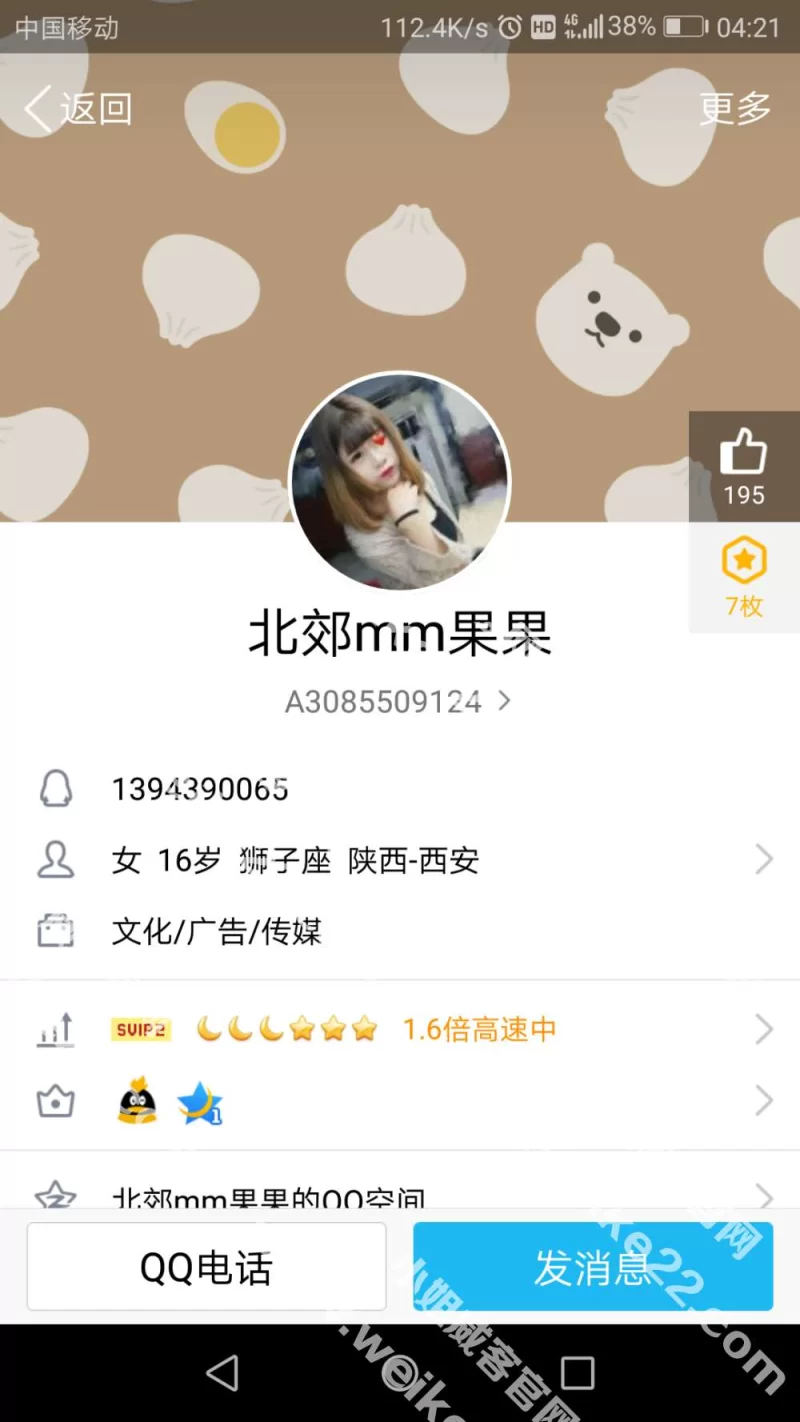The width and height of the screenshot is (800, 1422).
Task: Open the SVIP2 level row
Action: pyautogui.click(x=400, y=1029)
